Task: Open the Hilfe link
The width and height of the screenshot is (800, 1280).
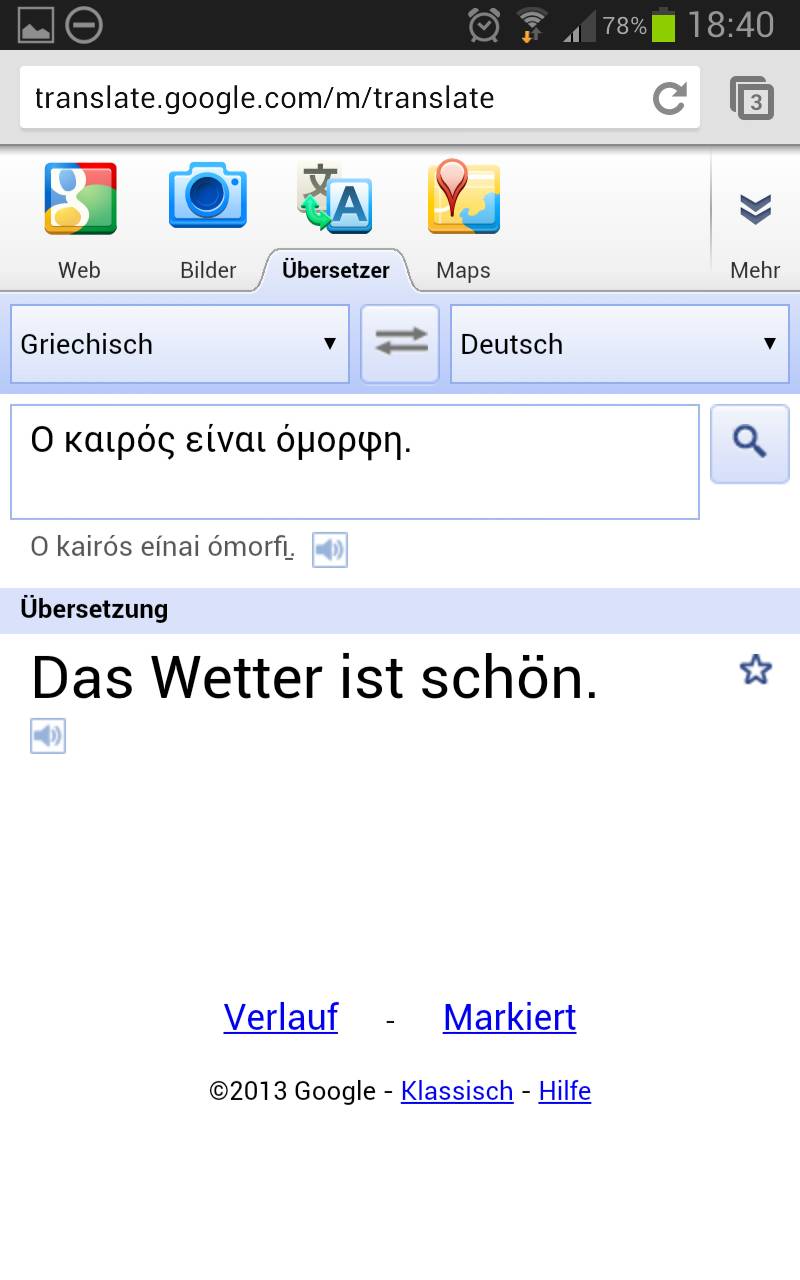Action: pos(565,1090)
